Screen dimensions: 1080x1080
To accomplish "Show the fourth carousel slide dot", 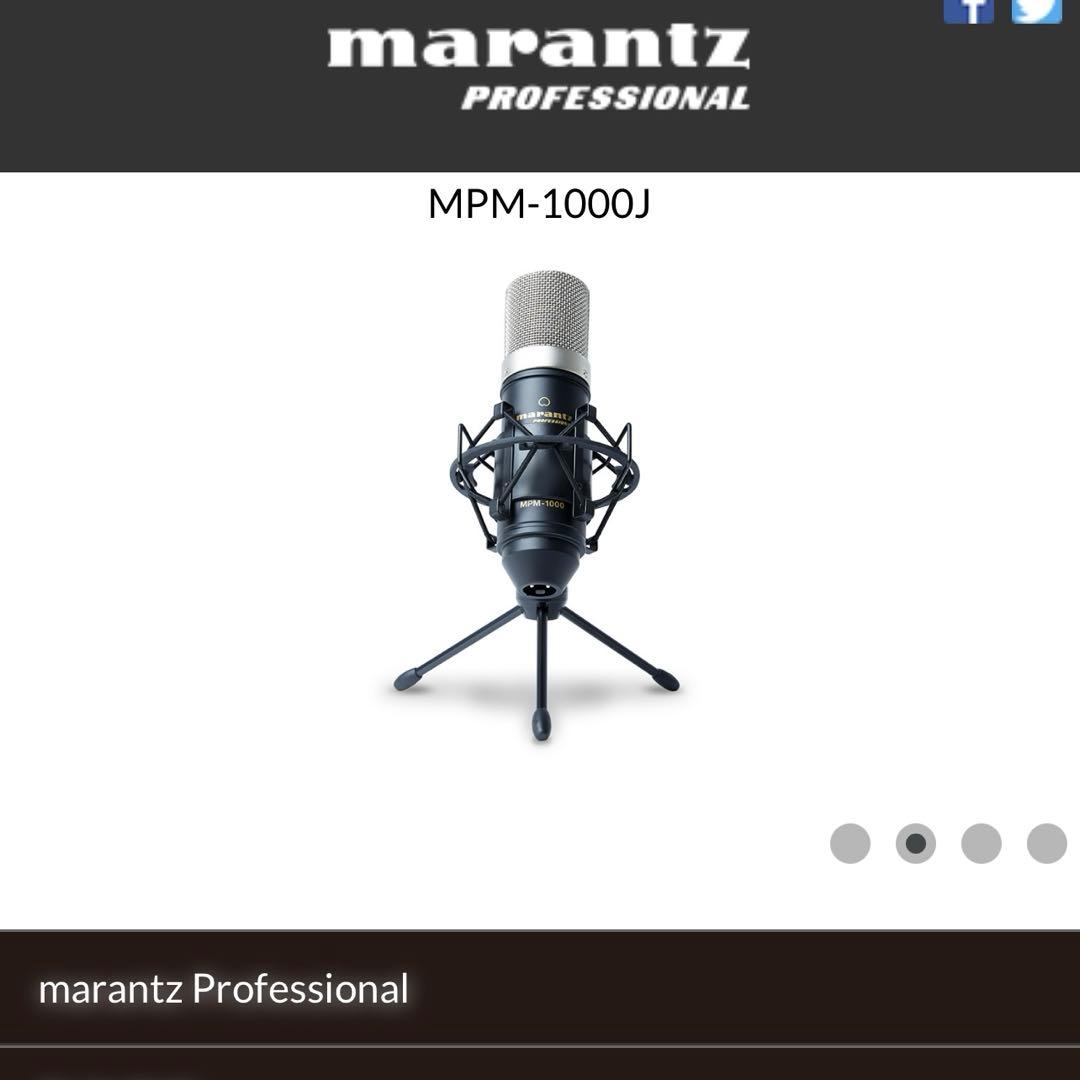I will pos(1046,843).
